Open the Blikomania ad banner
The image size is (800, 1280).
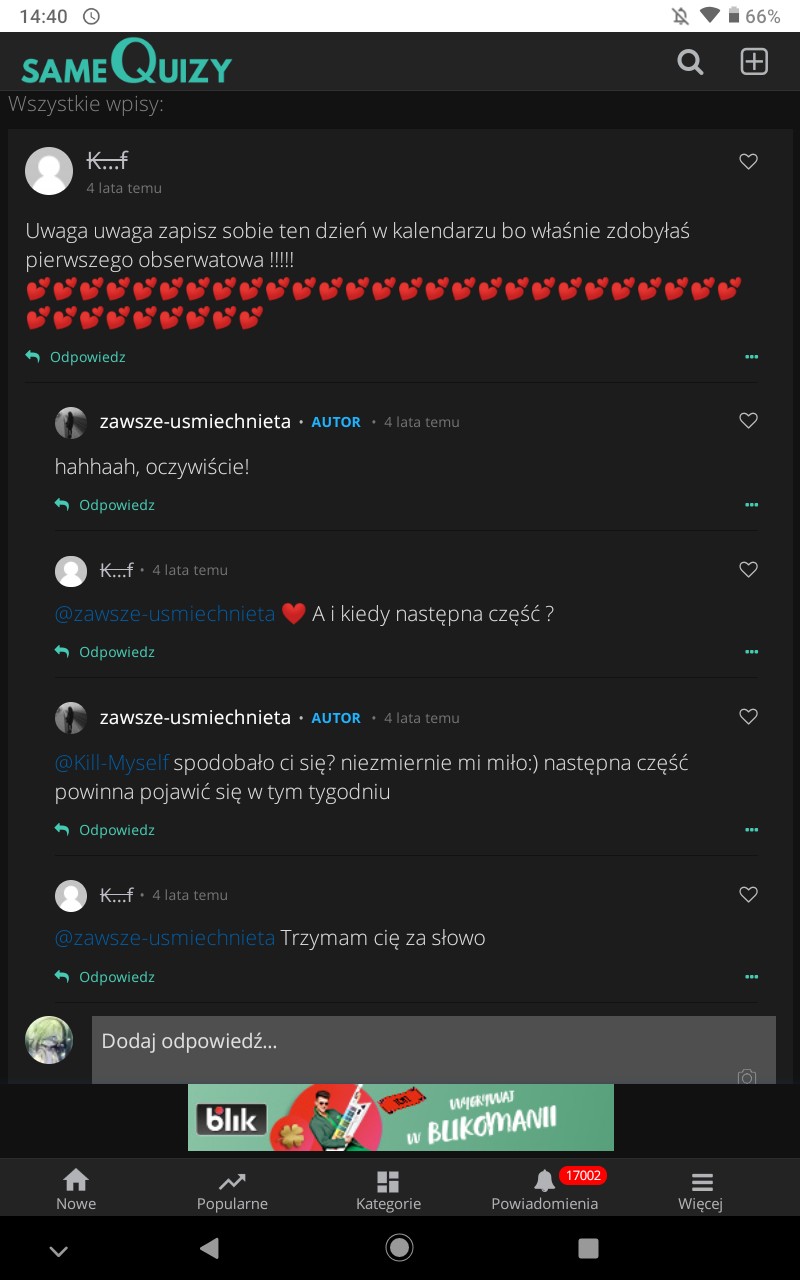[400, 1117]
